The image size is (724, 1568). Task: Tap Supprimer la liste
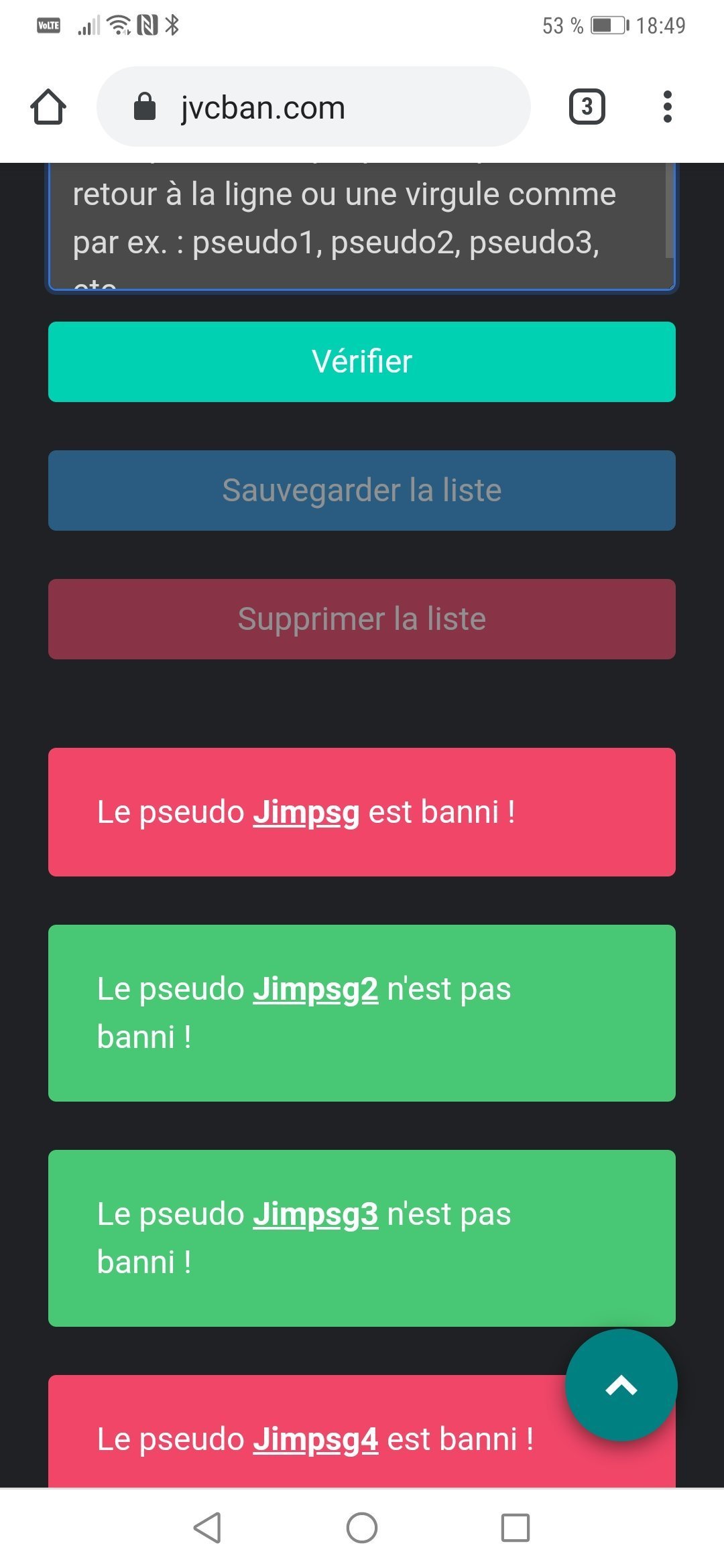click(x=362, y=619)
